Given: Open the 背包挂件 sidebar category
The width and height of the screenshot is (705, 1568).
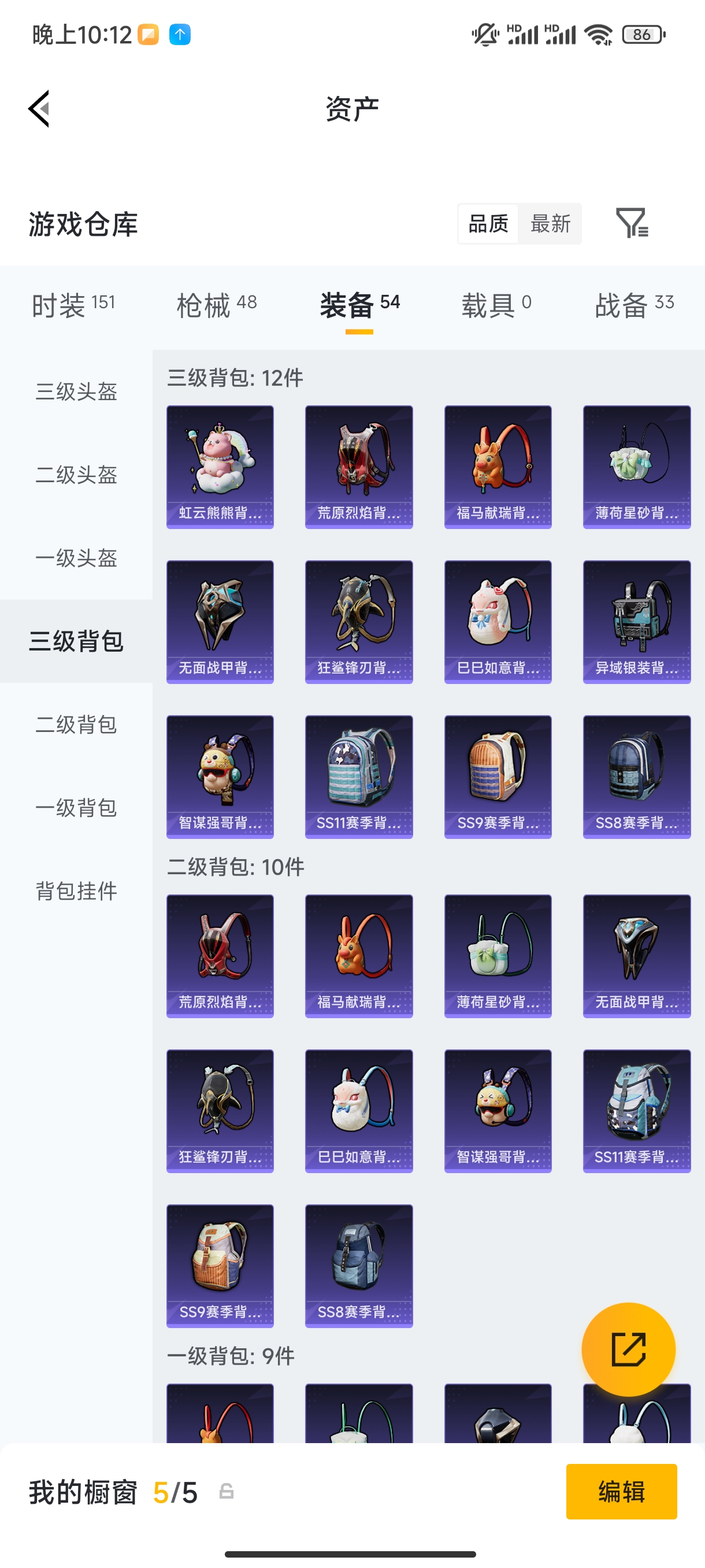Looking at the screenshot, I should (x=76, y=892).
